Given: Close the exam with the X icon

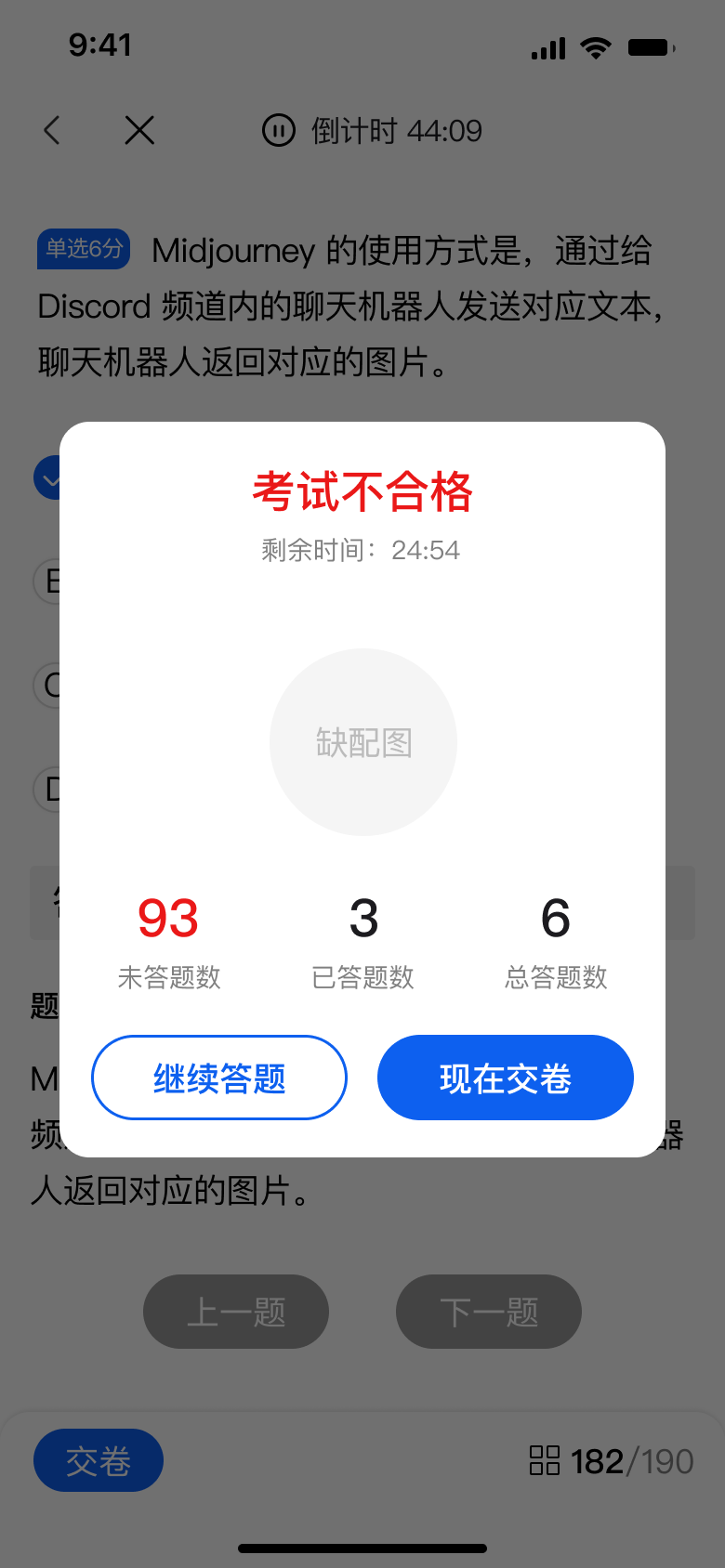Looking at the screenshot, I should pos(139,130).
